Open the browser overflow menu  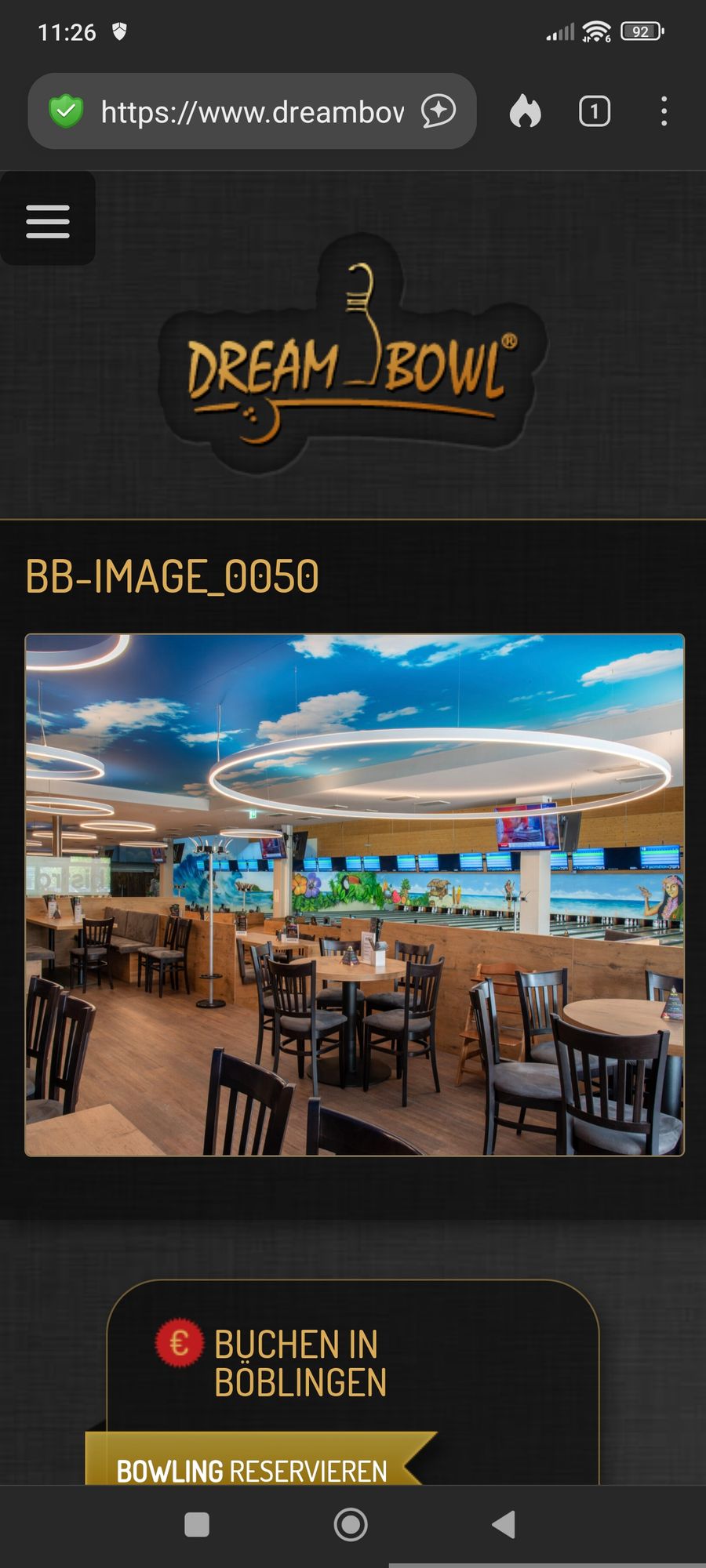click(x=664, y=111)
